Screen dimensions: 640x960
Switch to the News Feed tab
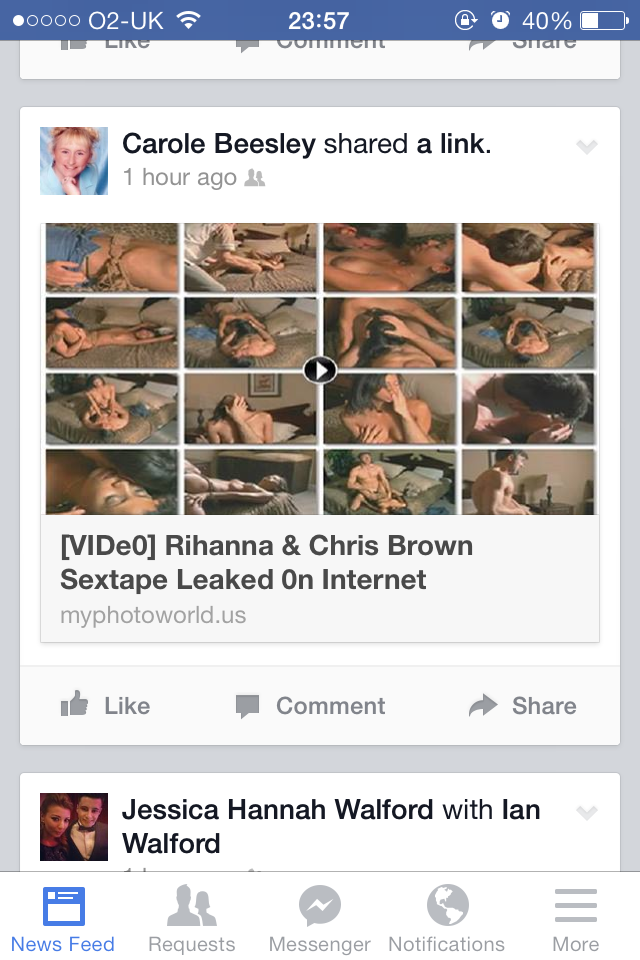click(63, 920)
